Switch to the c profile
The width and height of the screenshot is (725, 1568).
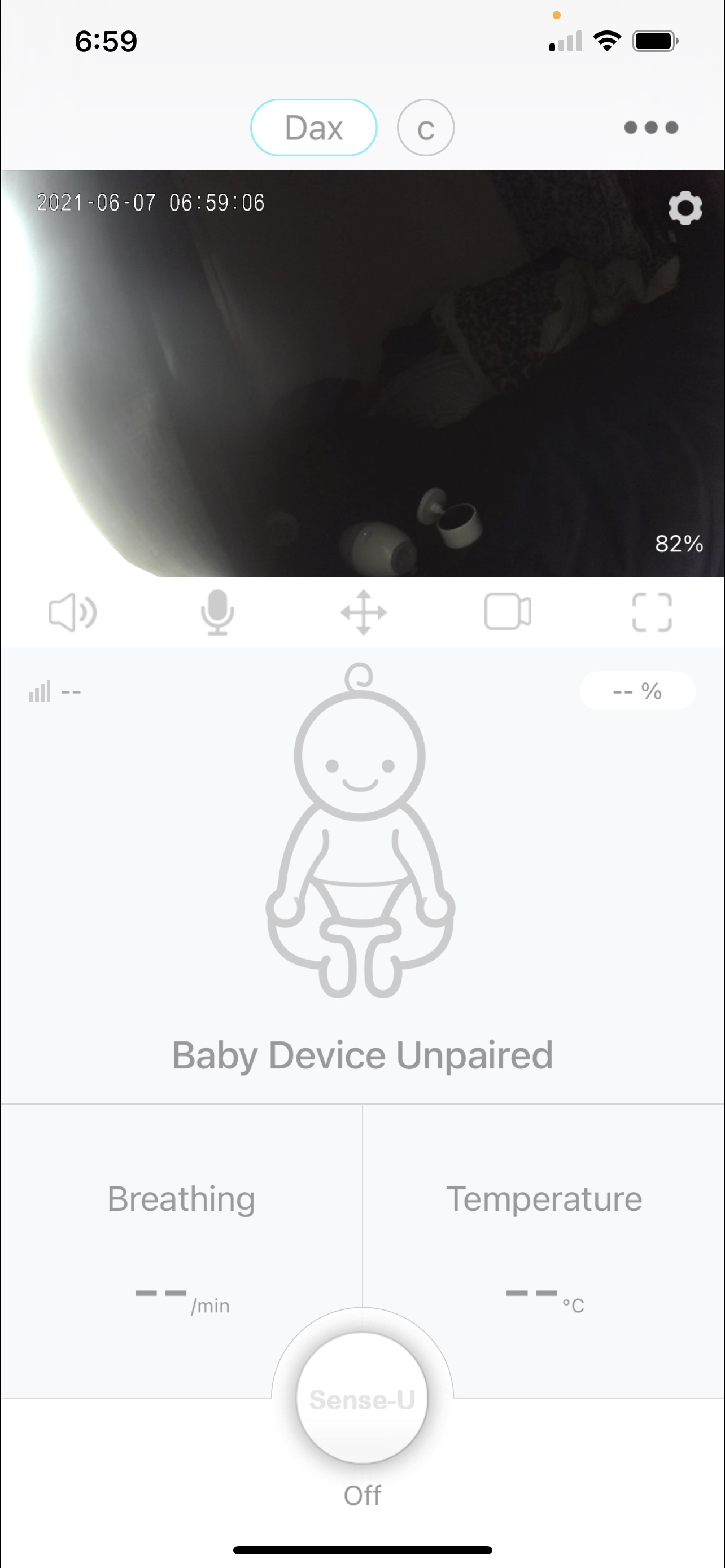click(426, 128)
